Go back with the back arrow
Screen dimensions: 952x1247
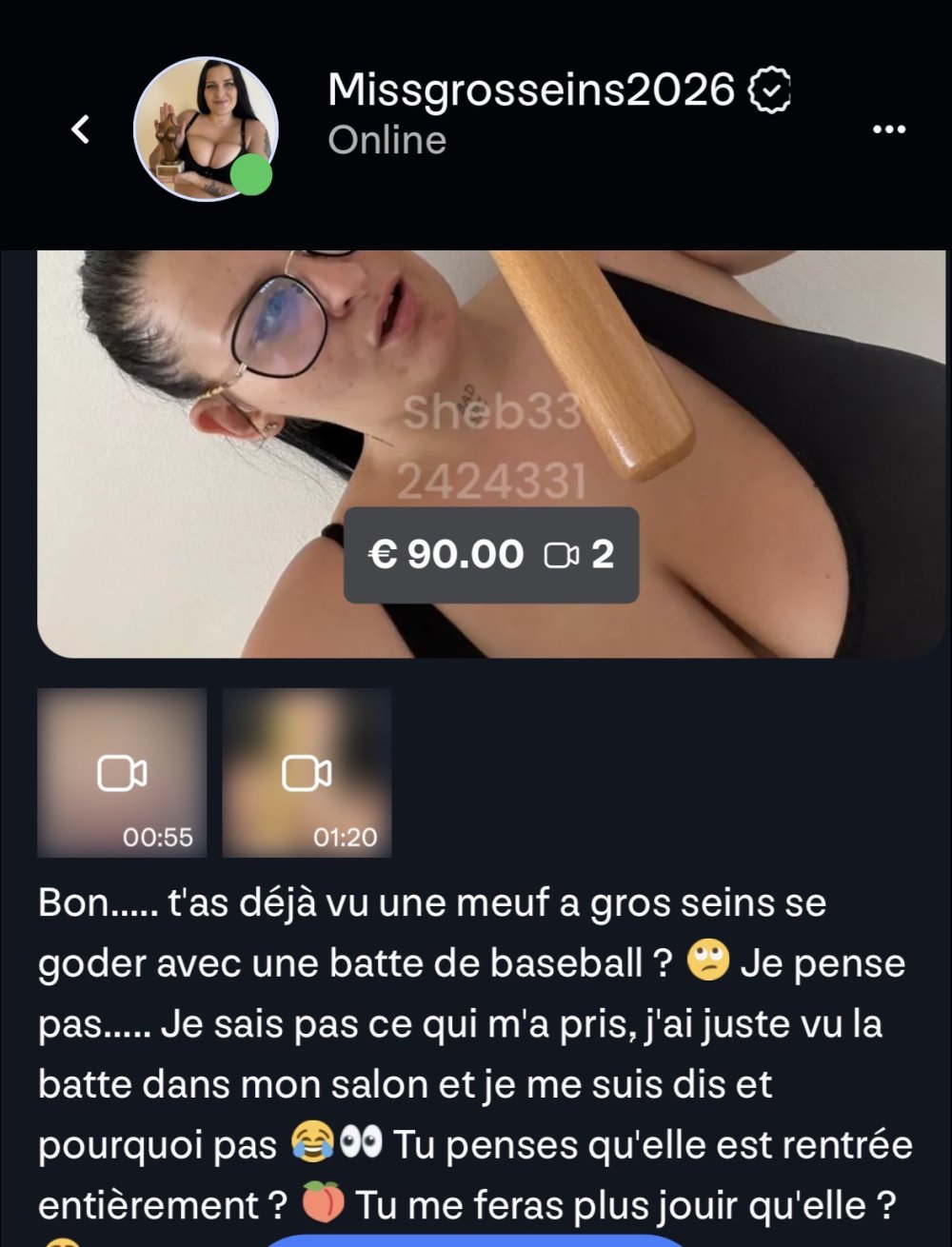tap(82, 129)
